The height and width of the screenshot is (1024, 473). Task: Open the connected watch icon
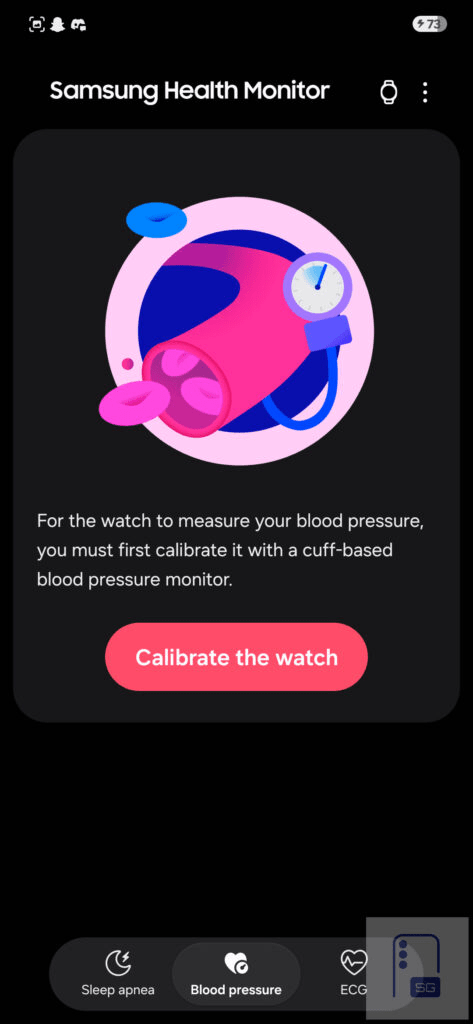[x=389, y=92]
